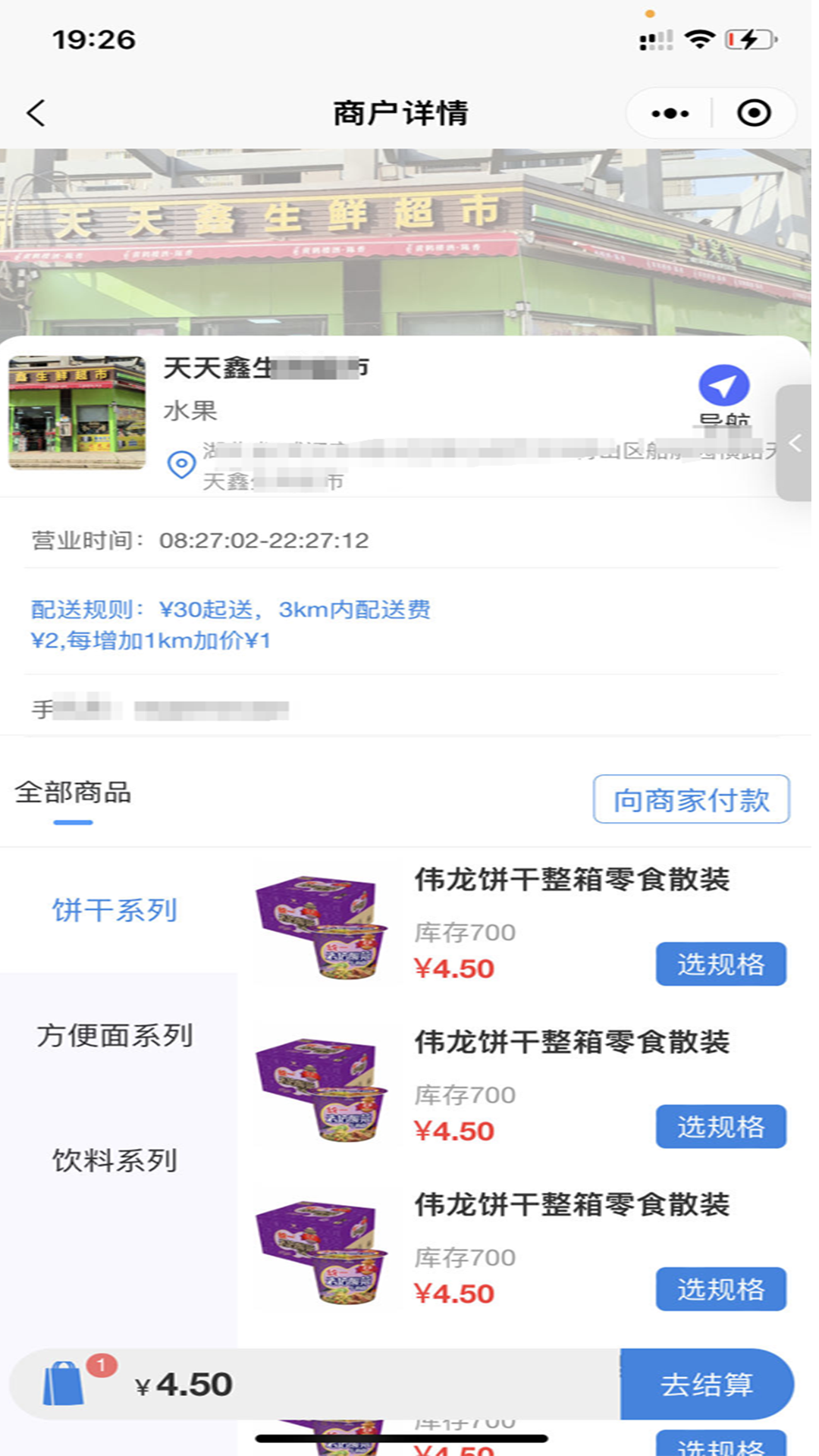Tap the circular target capsule button at top right
This screenshot has width=819, height=1456.
tap(754, 112)
